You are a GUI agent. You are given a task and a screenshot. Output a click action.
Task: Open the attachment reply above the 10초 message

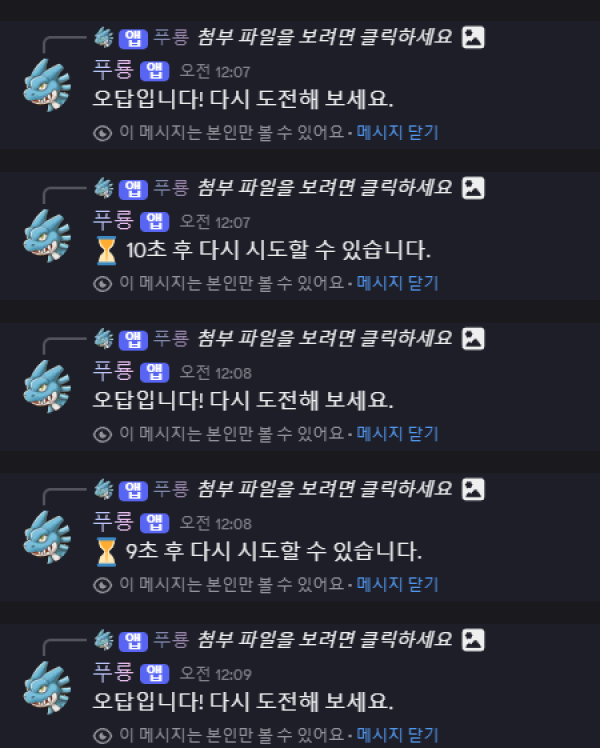(324, 187)
